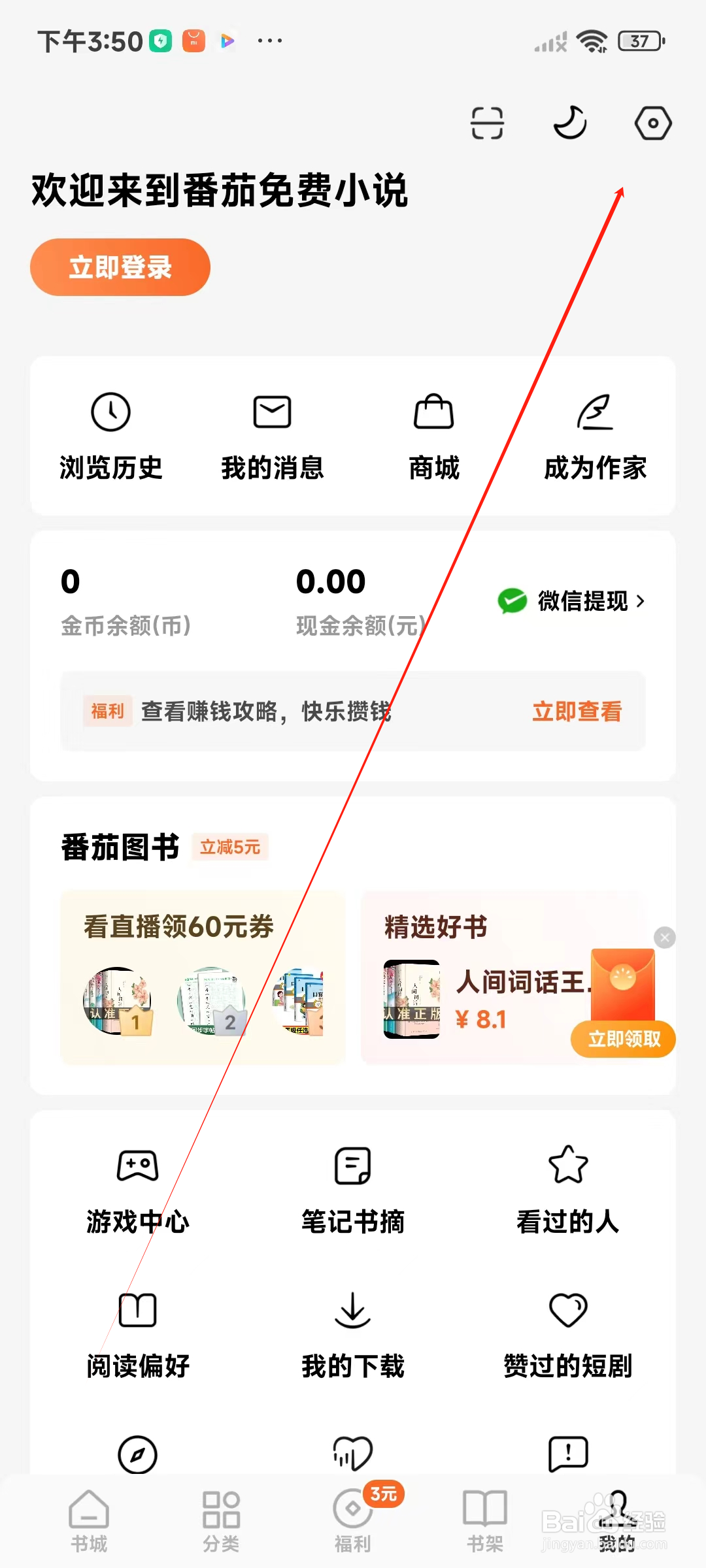
Task: Open the 商城 shopping mall
Action: tap(433, 434)
